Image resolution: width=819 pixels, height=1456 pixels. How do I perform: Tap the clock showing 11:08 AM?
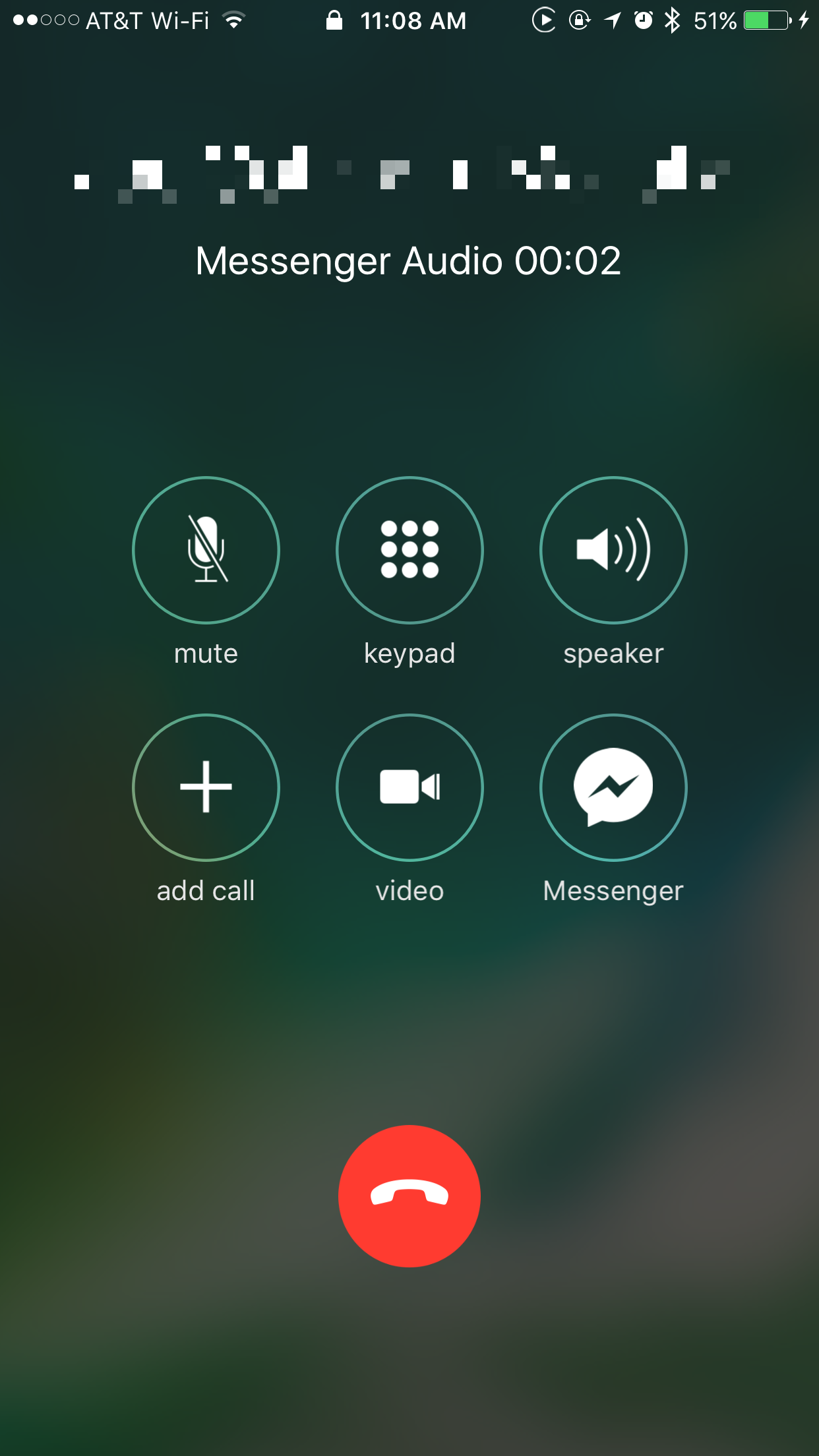[x=413, y=21]
